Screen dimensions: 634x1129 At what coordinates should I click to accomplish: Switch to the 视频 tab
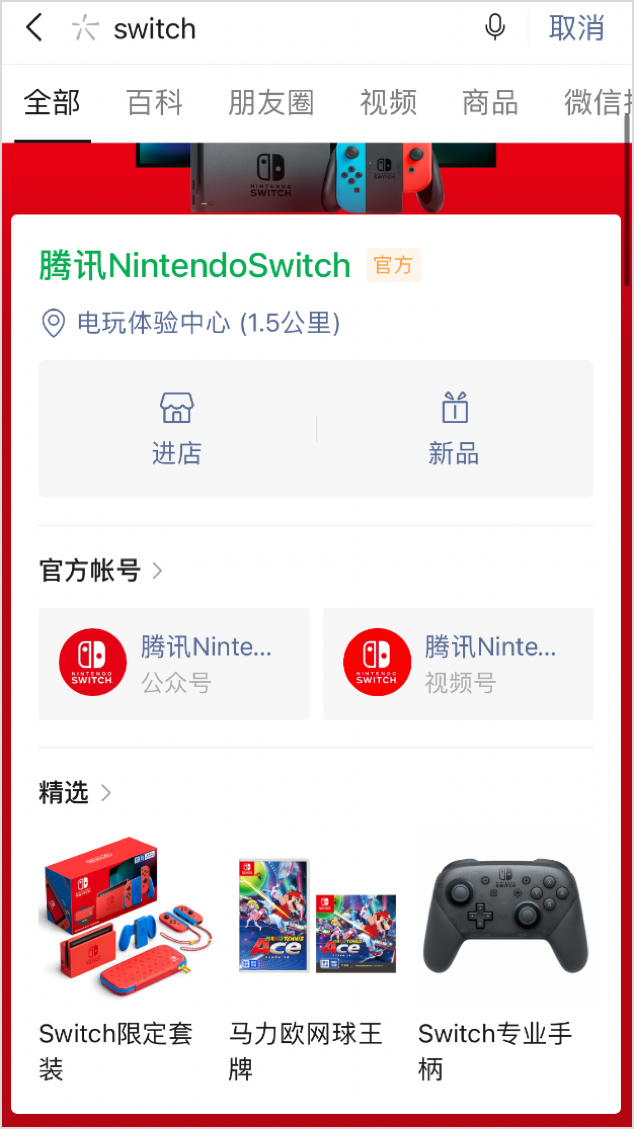coord(388,102)
